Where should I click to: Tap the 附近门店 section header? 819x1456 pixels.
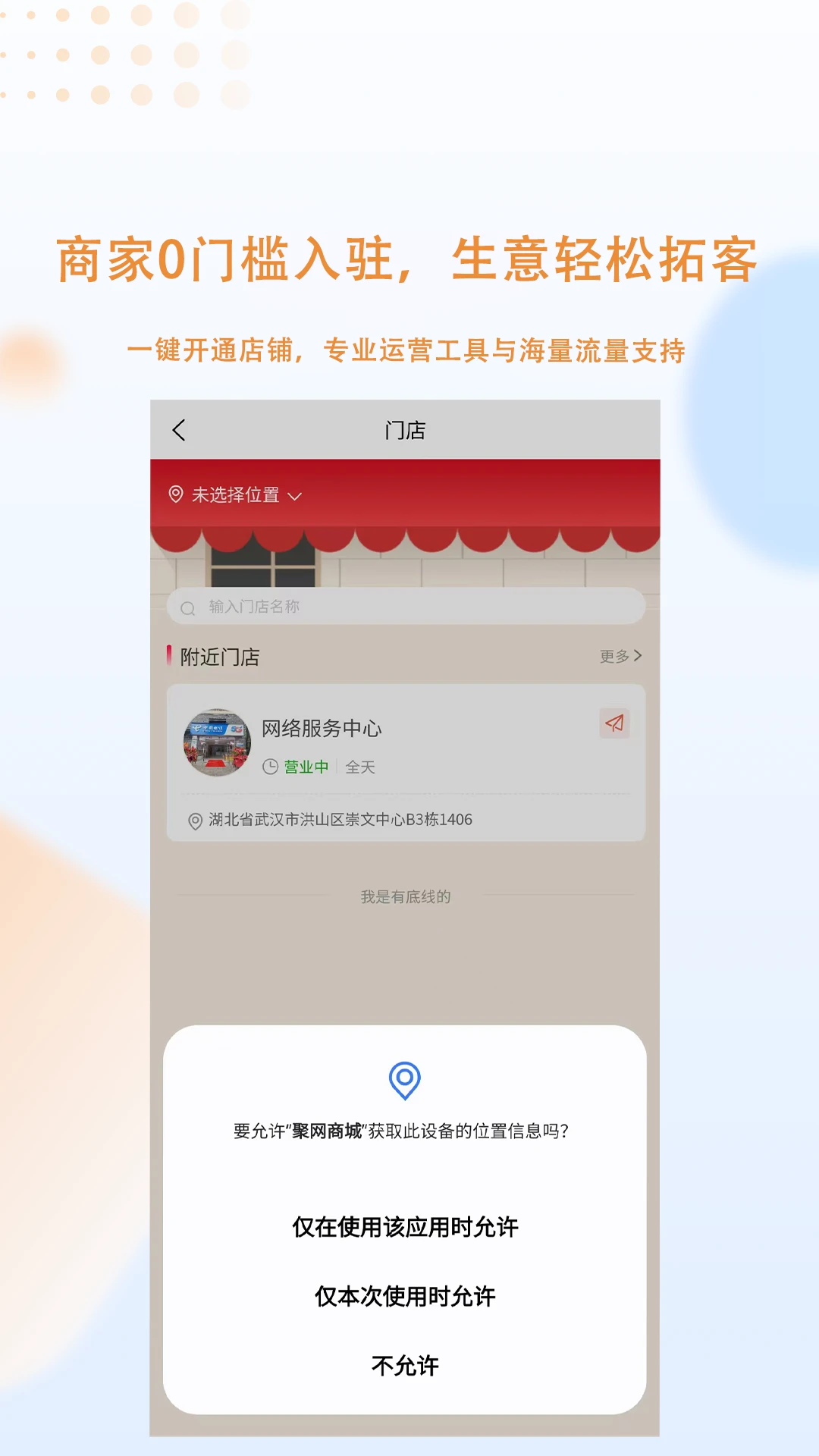(x=219, y=657)
